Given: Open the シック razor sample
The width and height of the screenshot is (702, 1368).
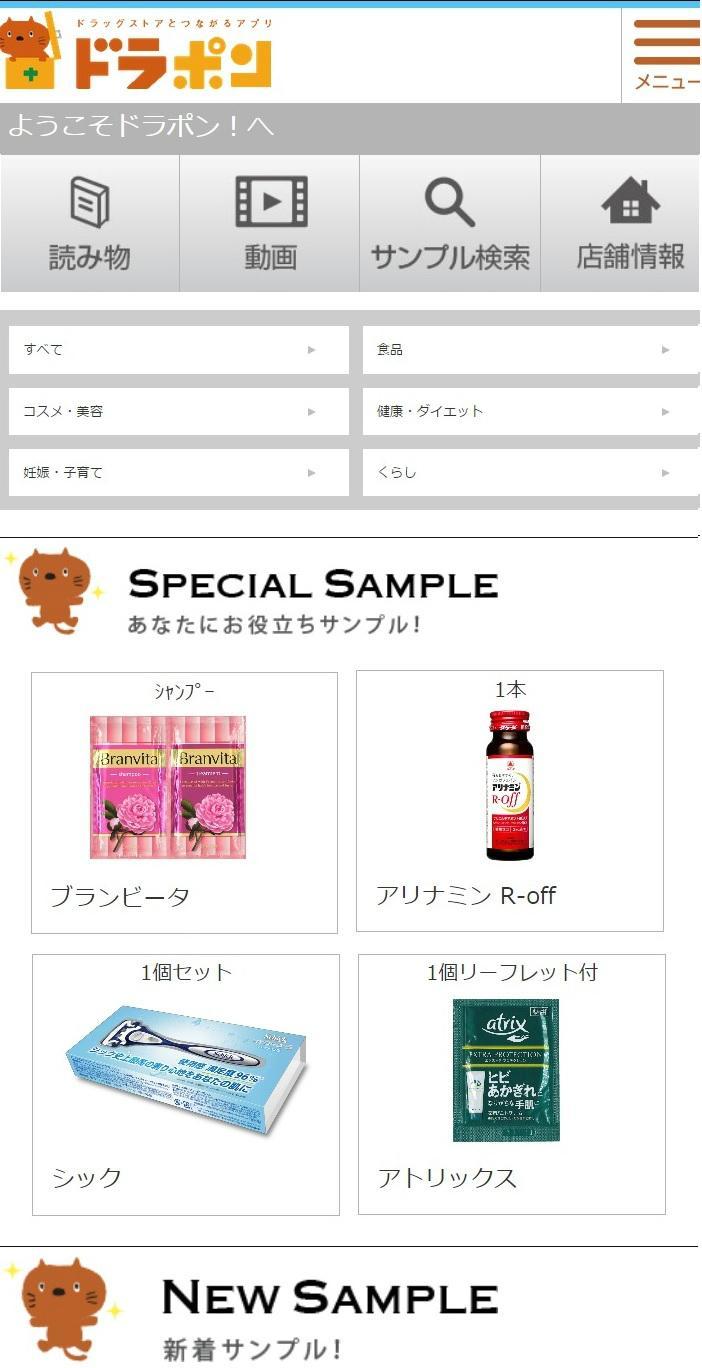Looking at the screenshot, I should 186,1084.
